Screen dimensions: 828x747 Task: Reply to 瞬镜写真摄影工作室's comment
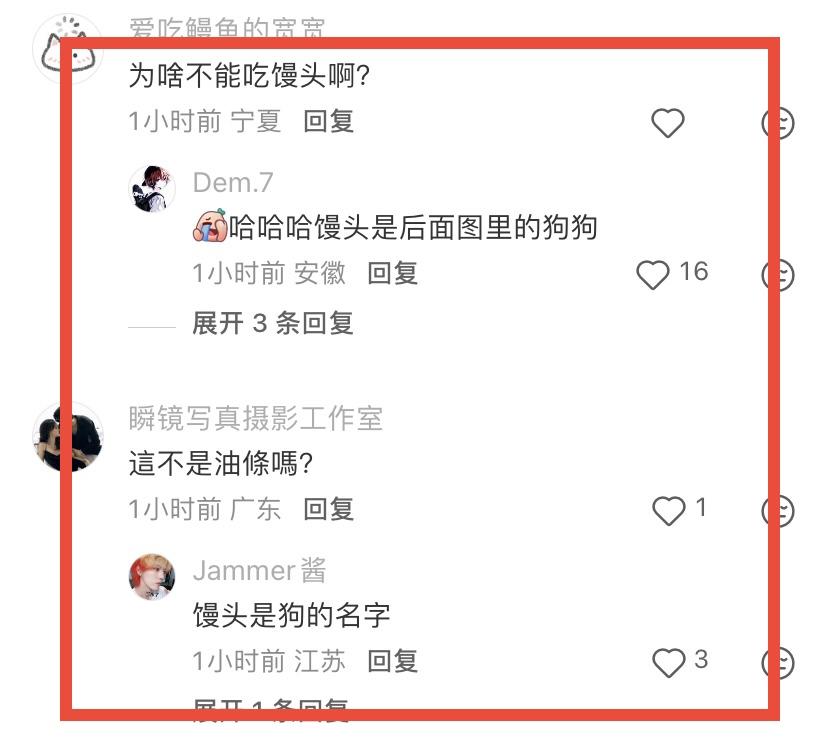329,509
